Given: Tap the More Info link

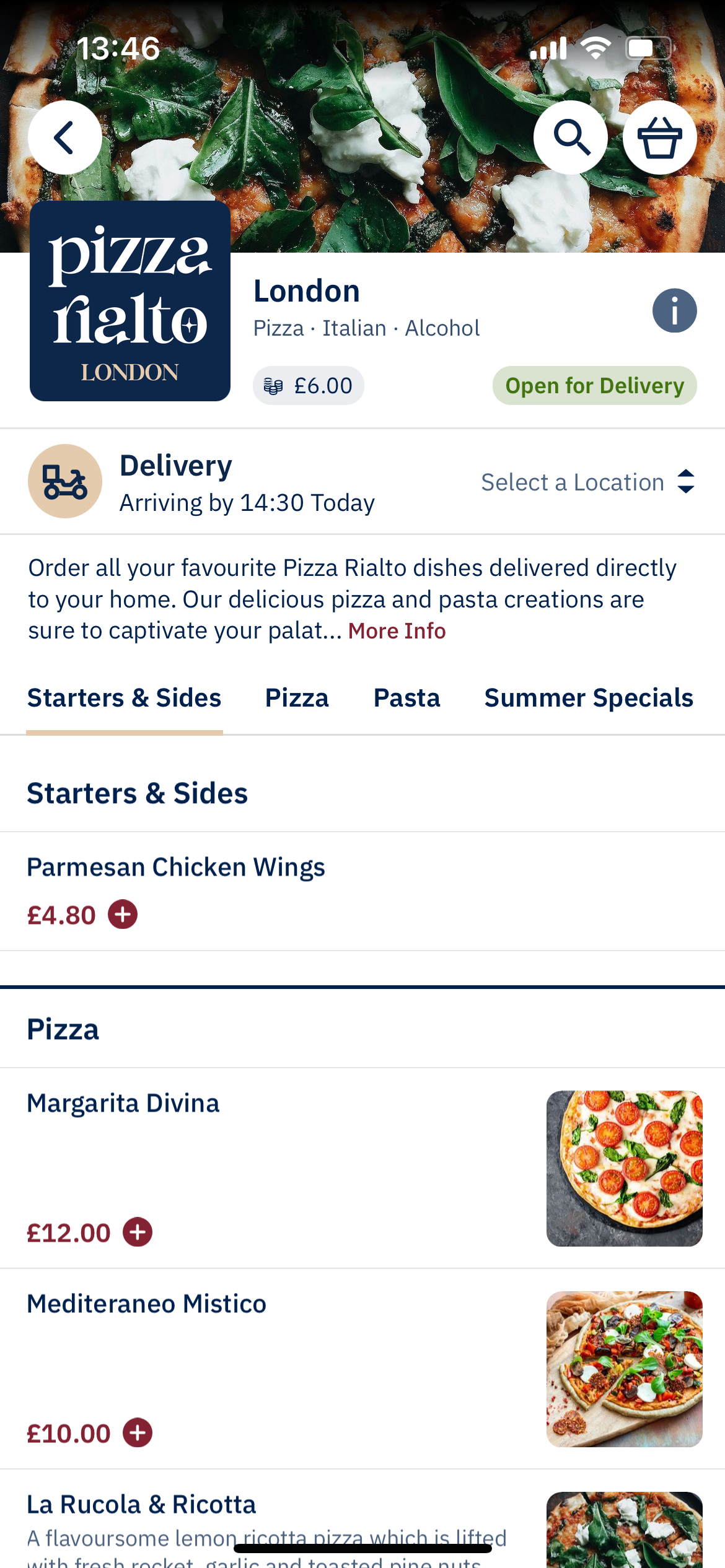Looking at the screenshot, I should point(397,631).
